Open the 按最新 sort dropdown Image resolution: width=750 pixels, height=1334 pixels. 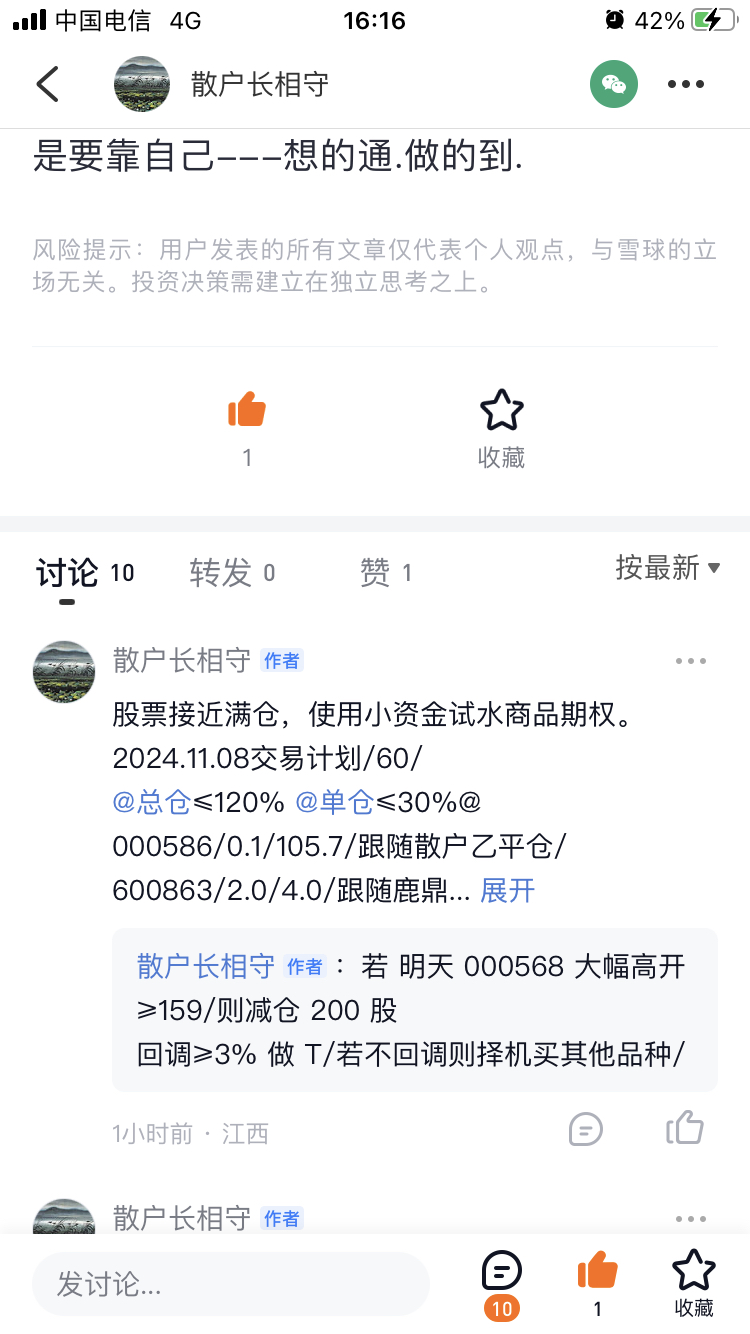click(x=667, y=568)
